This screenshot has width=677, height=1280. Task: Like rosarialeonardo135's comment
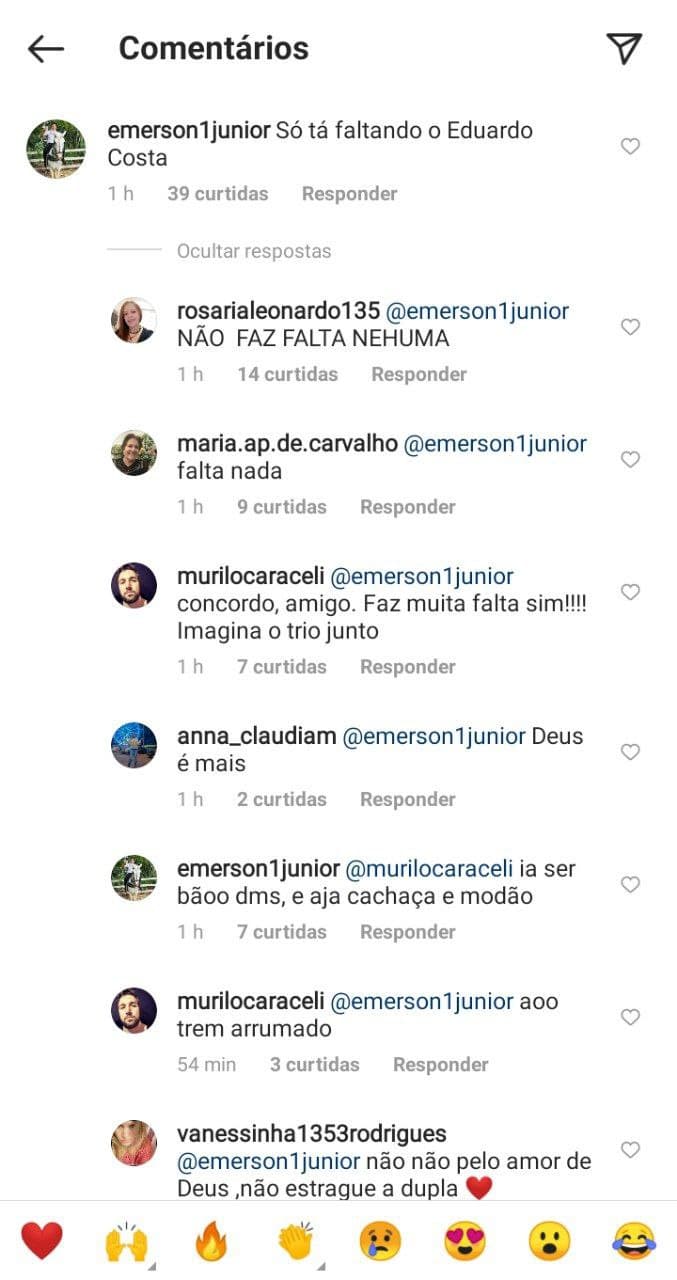(630, 327)
